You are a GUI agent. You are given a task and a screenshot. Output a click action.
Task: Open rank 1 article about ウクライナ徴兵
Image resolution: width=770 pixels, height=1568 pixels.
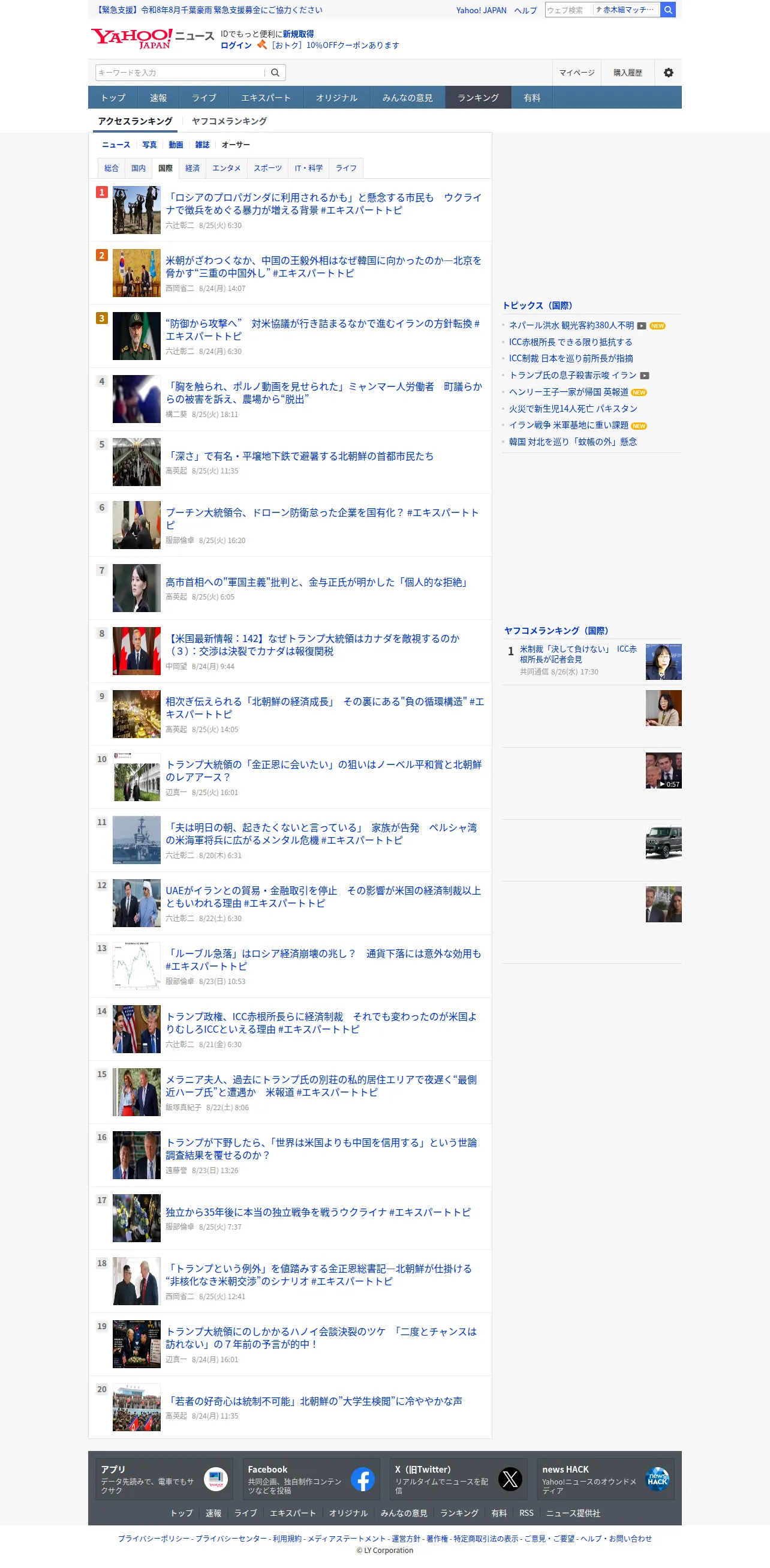click(324, 204)
